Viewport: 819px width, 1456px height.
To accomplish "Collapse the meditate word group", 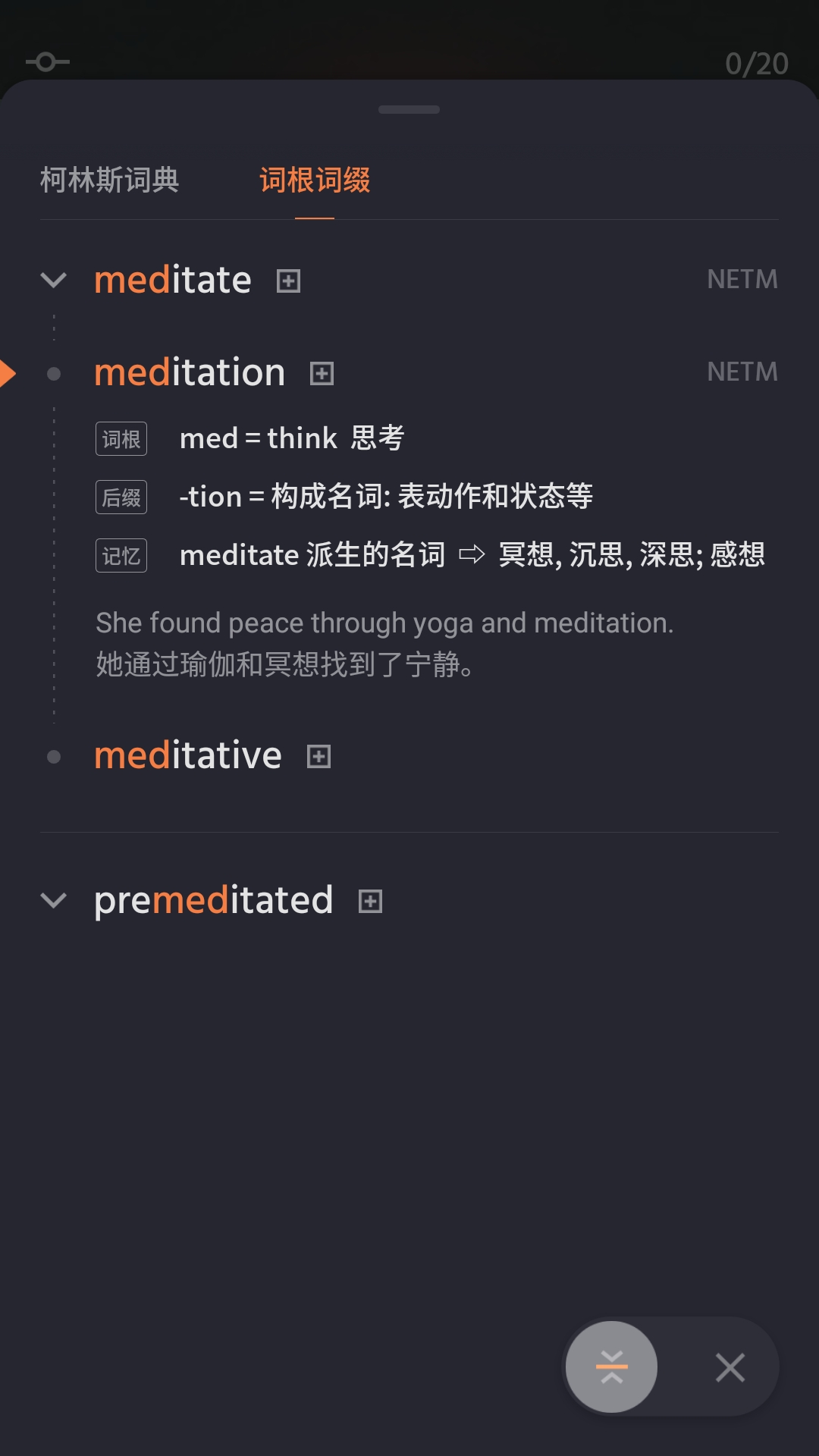I will (53, 280).
